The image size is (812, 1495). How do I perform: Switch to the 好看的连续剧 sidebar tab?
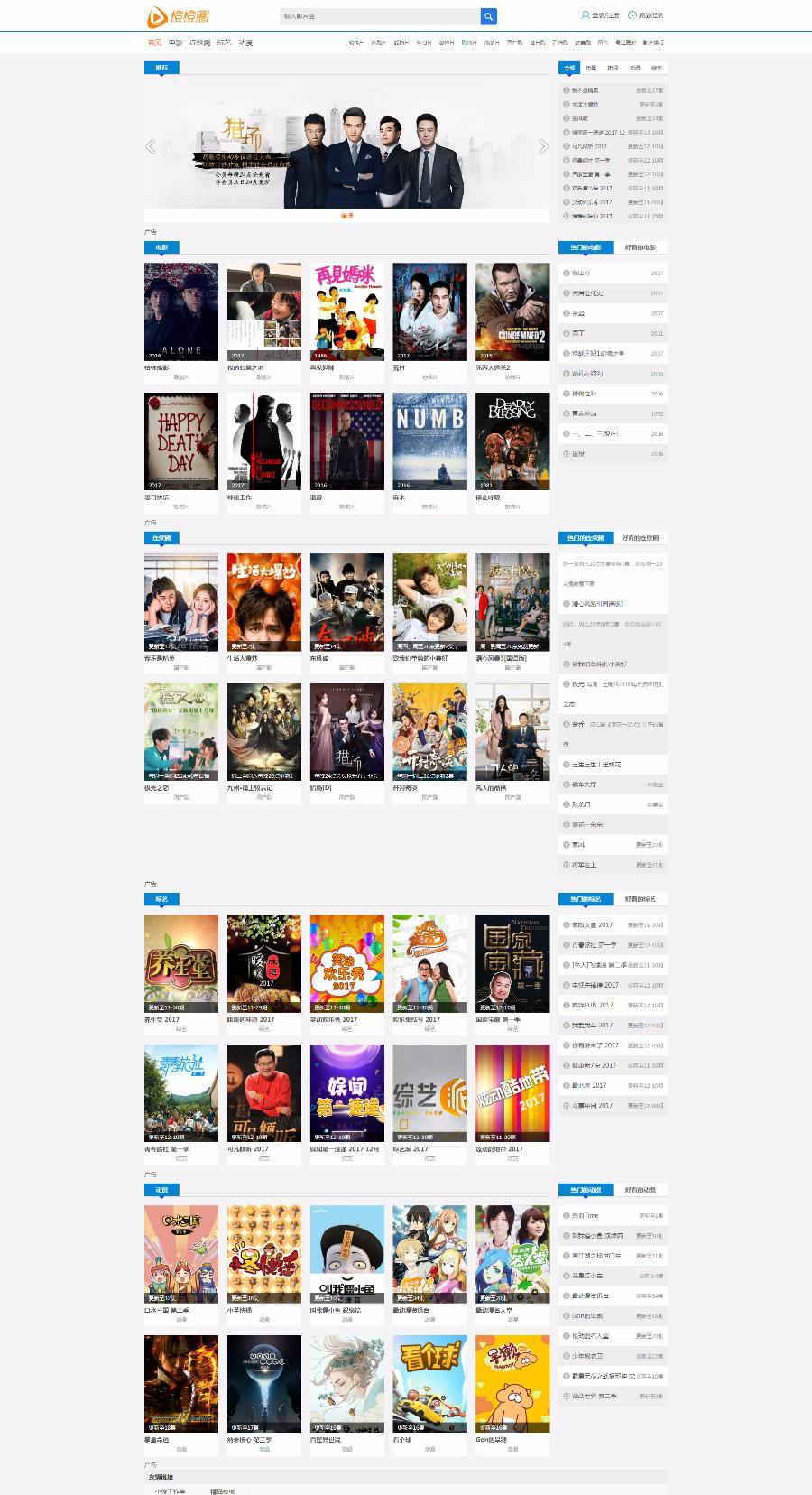coord(640,538)
